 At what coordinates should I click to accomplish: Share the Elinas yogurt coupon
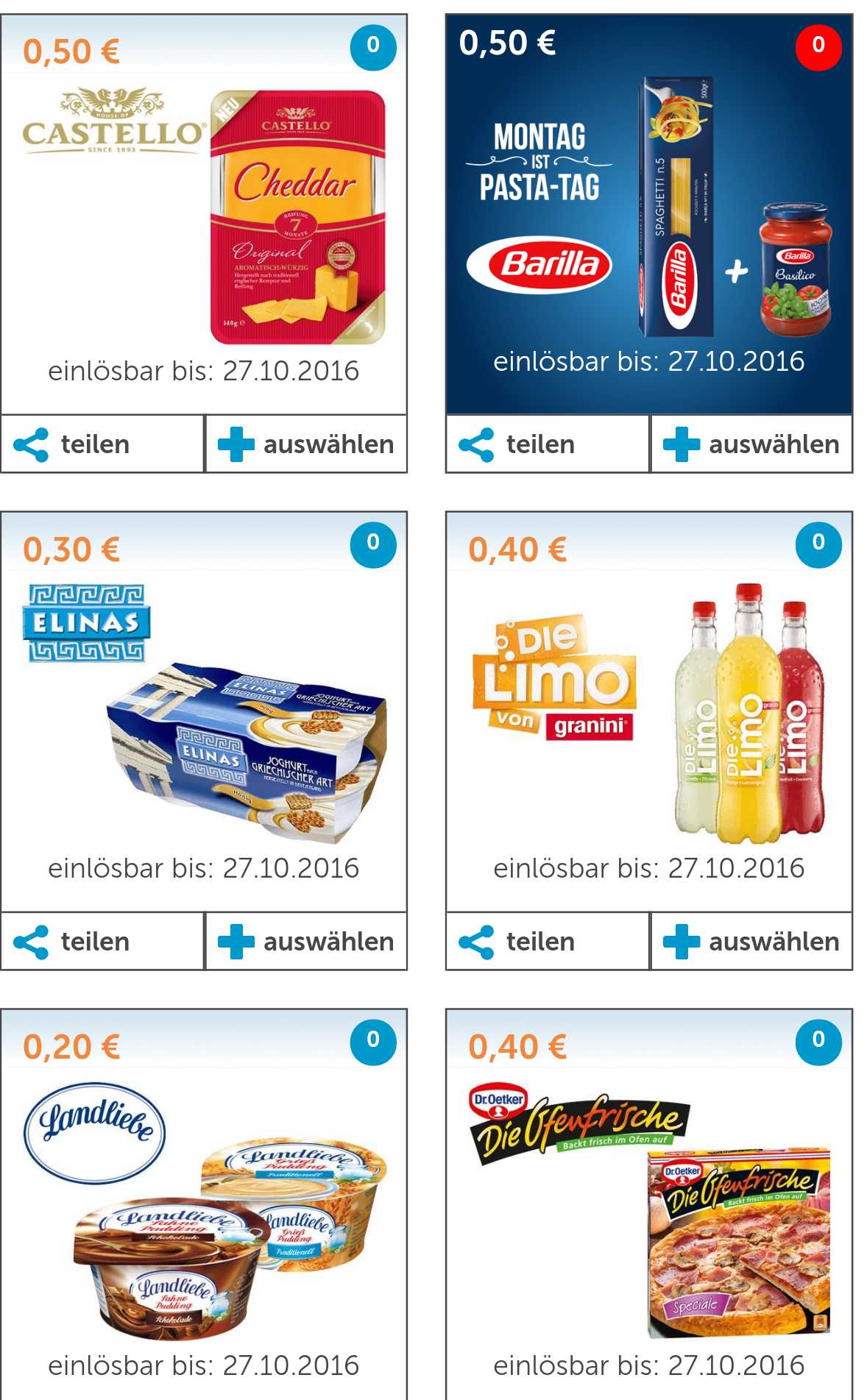[x=102, y=941]
